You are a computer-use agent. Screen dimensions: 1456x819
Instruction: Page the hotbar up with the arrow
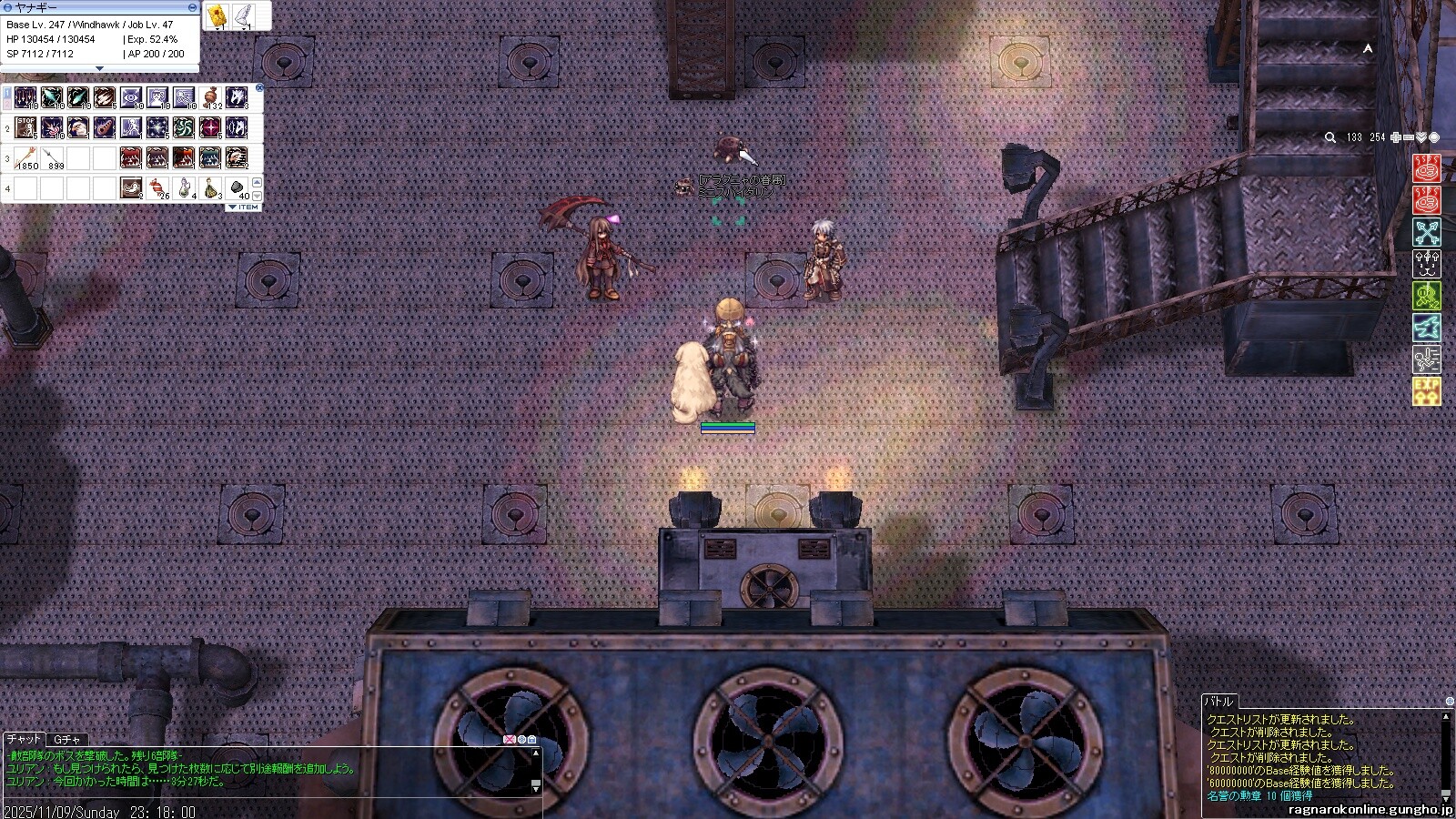257,183
